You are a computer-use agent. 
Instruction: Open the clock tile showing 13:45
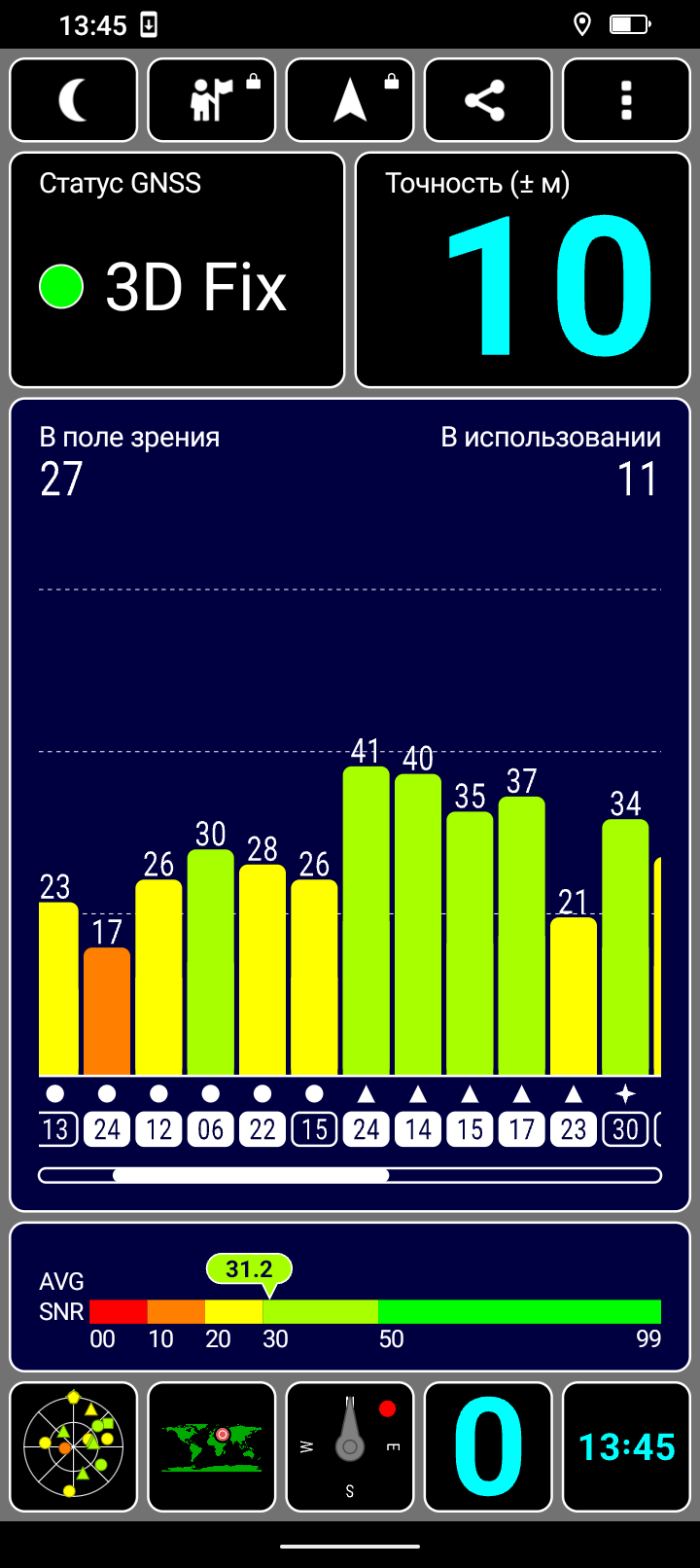[x=626, y=1446]
